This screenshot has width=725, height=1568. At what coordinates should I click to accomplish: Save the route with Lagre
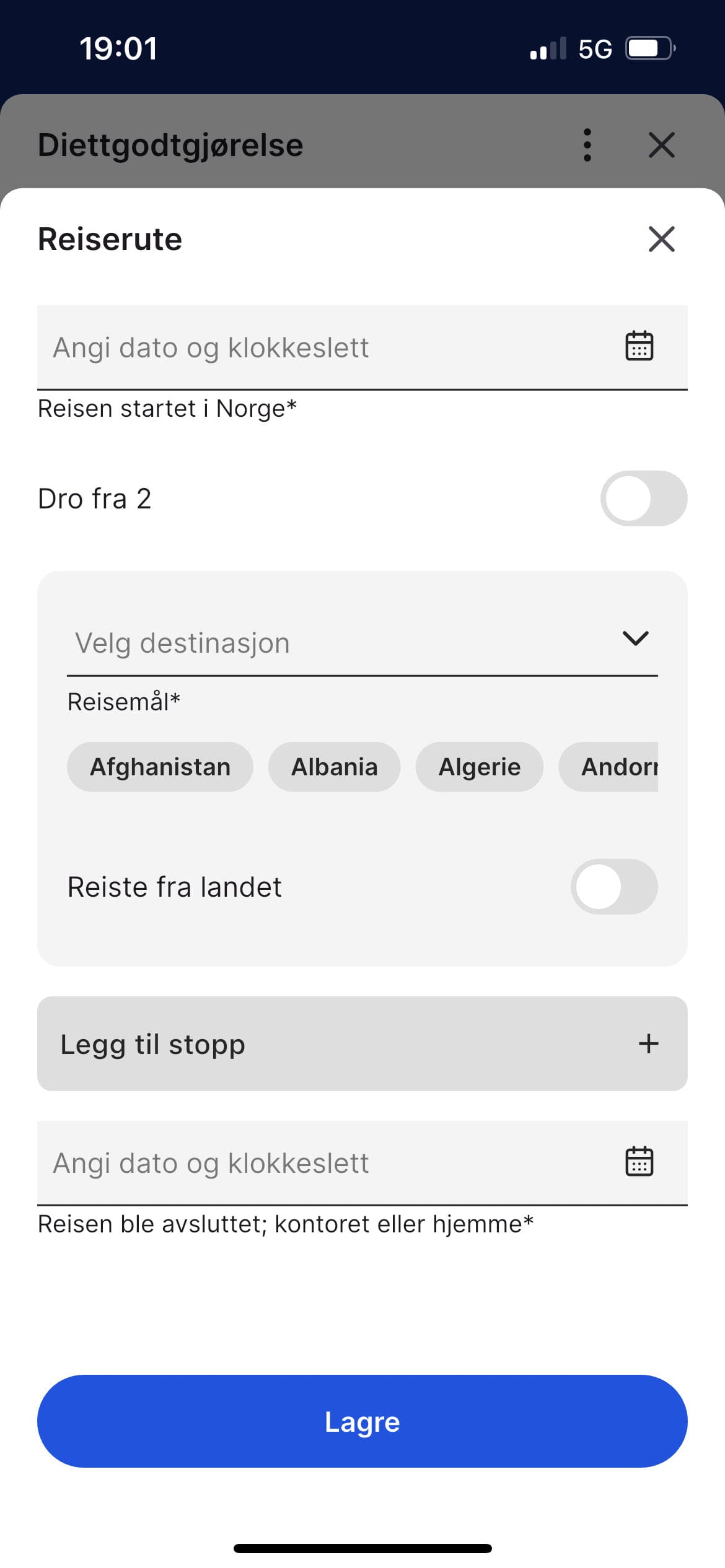[x=362, y=1421]
